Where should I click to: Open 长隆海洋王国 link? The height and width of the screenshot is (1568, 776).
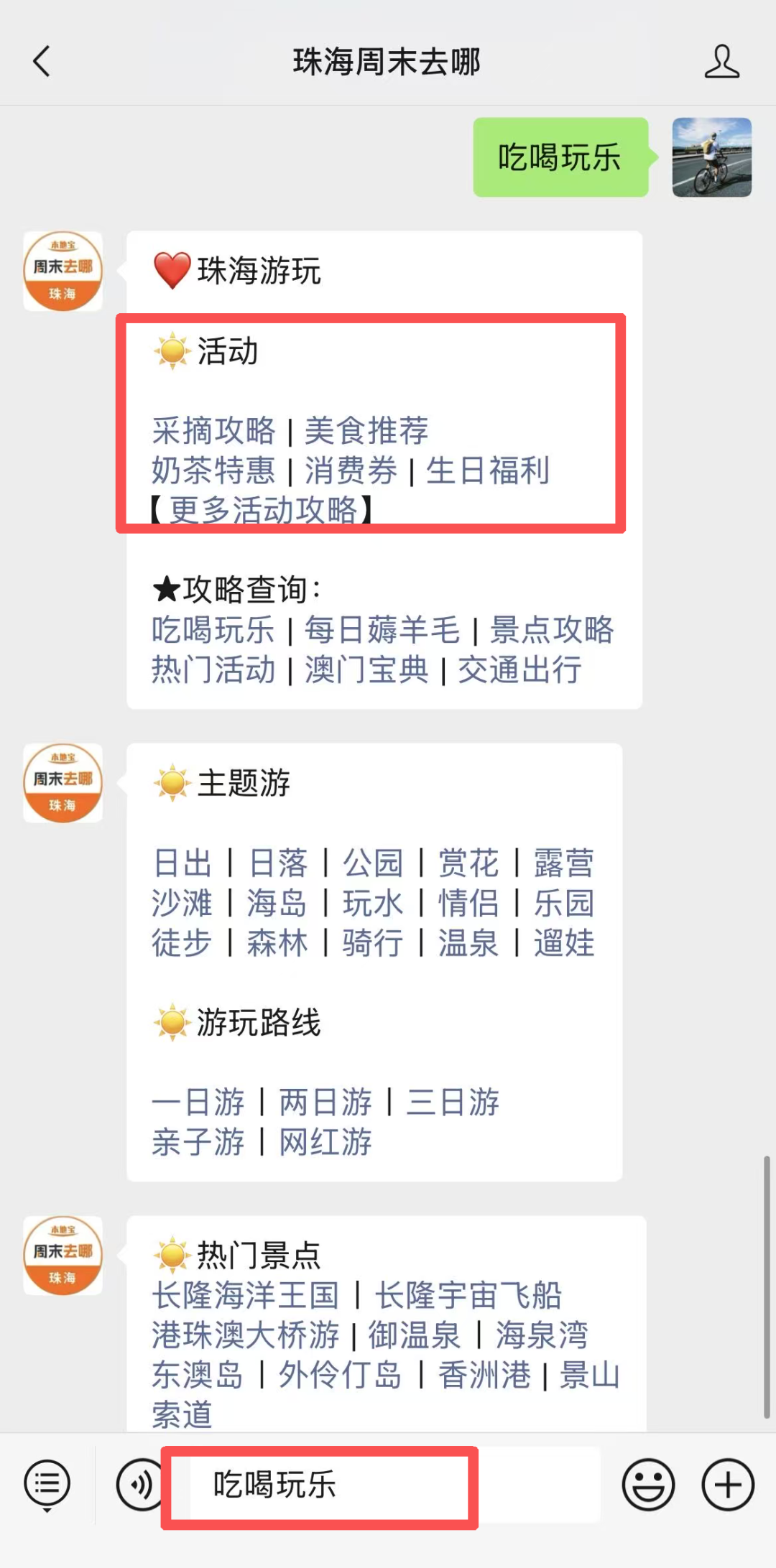245,1295
